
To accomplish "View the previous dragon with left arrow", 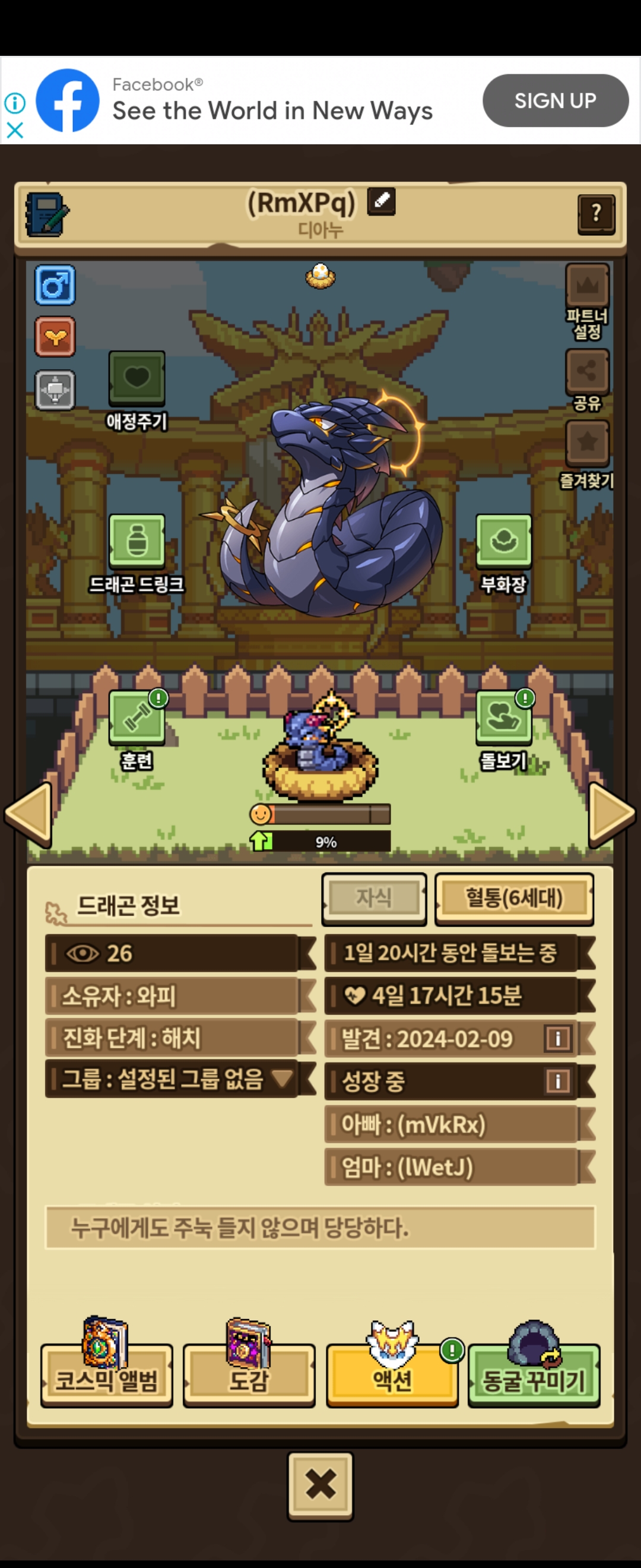I will coord(28,814).
